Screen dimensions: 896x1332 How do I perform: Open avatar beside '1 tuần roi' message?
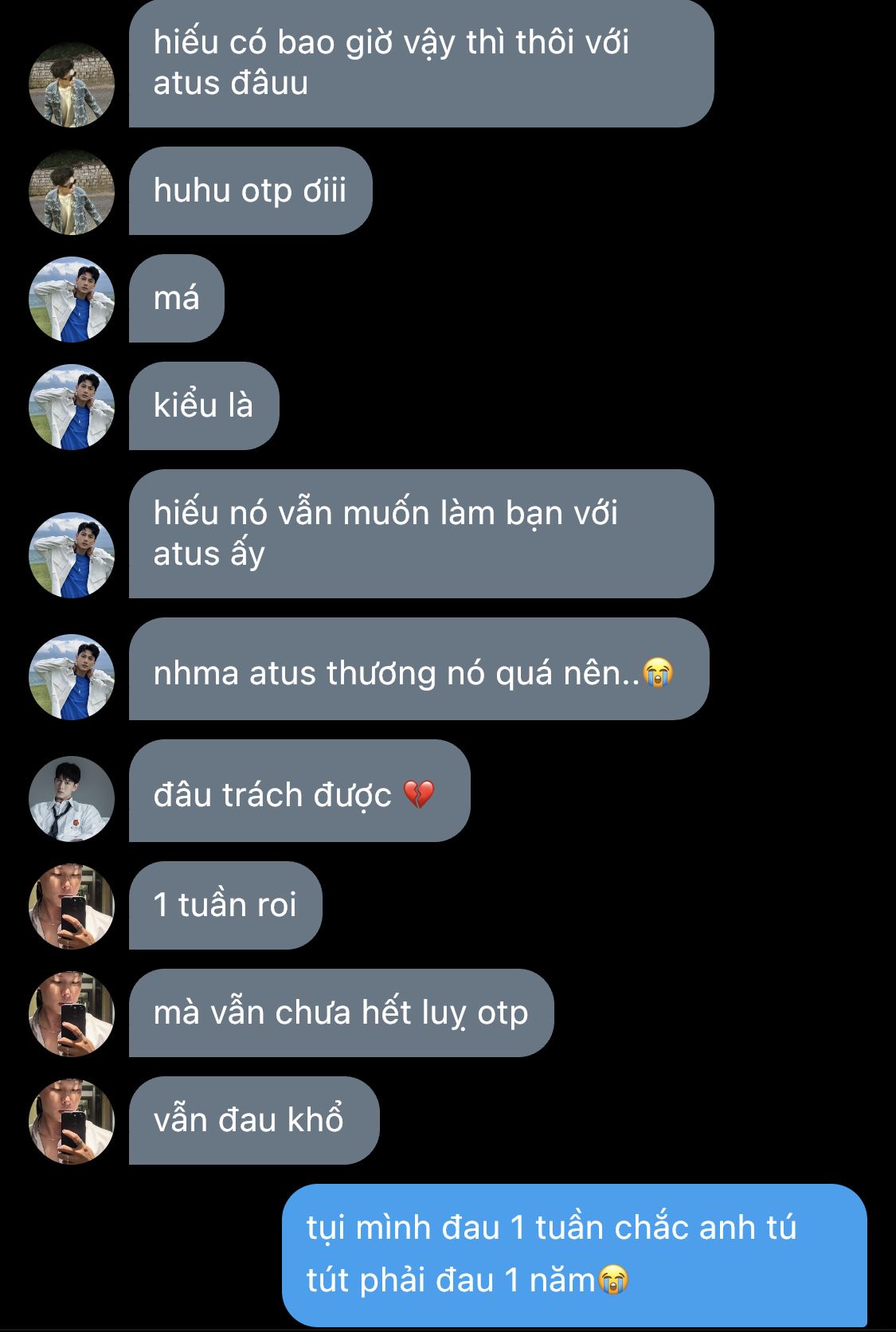72,907
